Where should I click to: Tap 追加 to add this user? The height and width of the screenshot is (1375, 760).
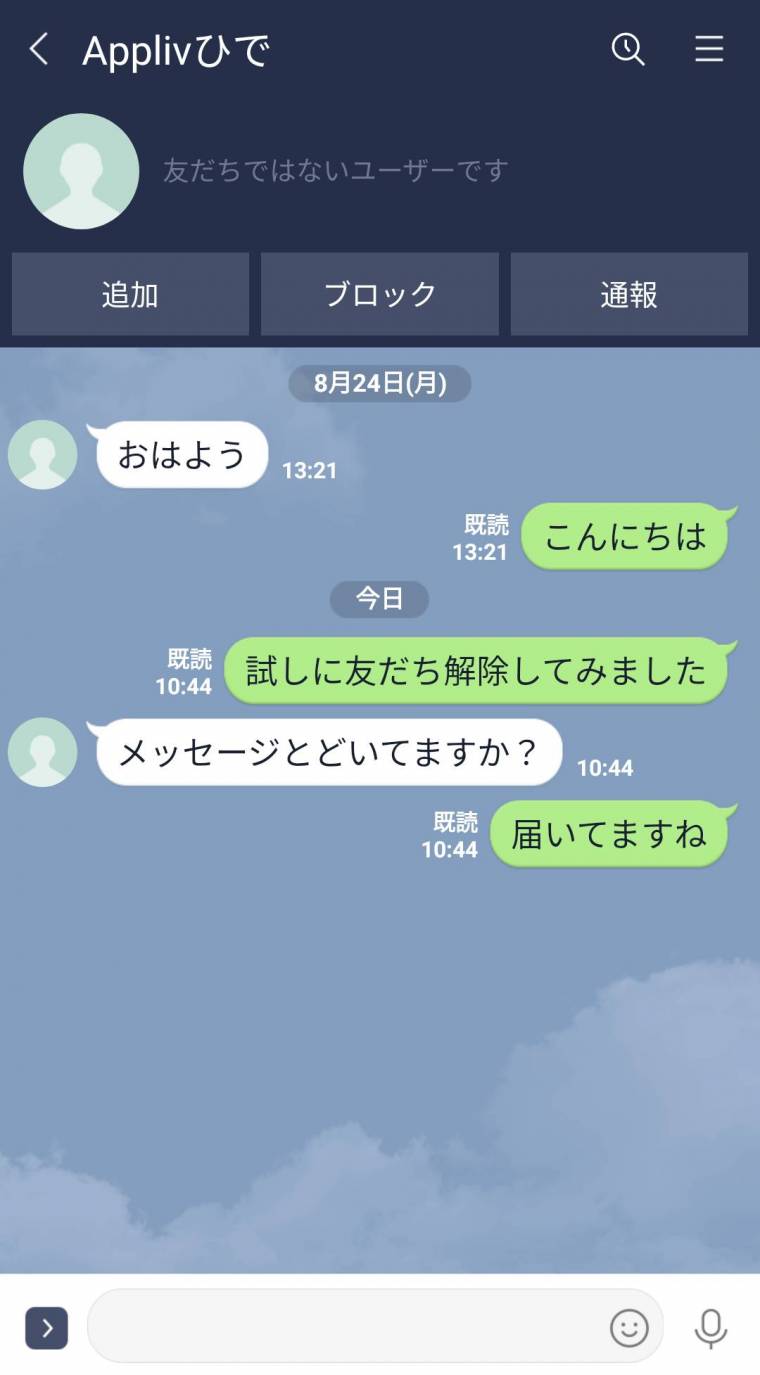(130, 294)
